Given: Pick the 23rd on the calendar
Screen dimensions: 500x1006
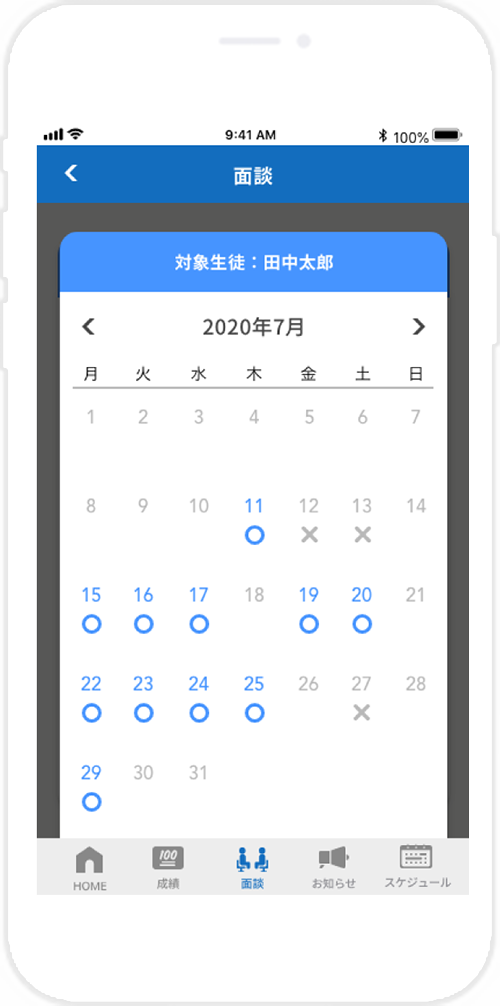Looking at the screenshot, I should [143, 698].
